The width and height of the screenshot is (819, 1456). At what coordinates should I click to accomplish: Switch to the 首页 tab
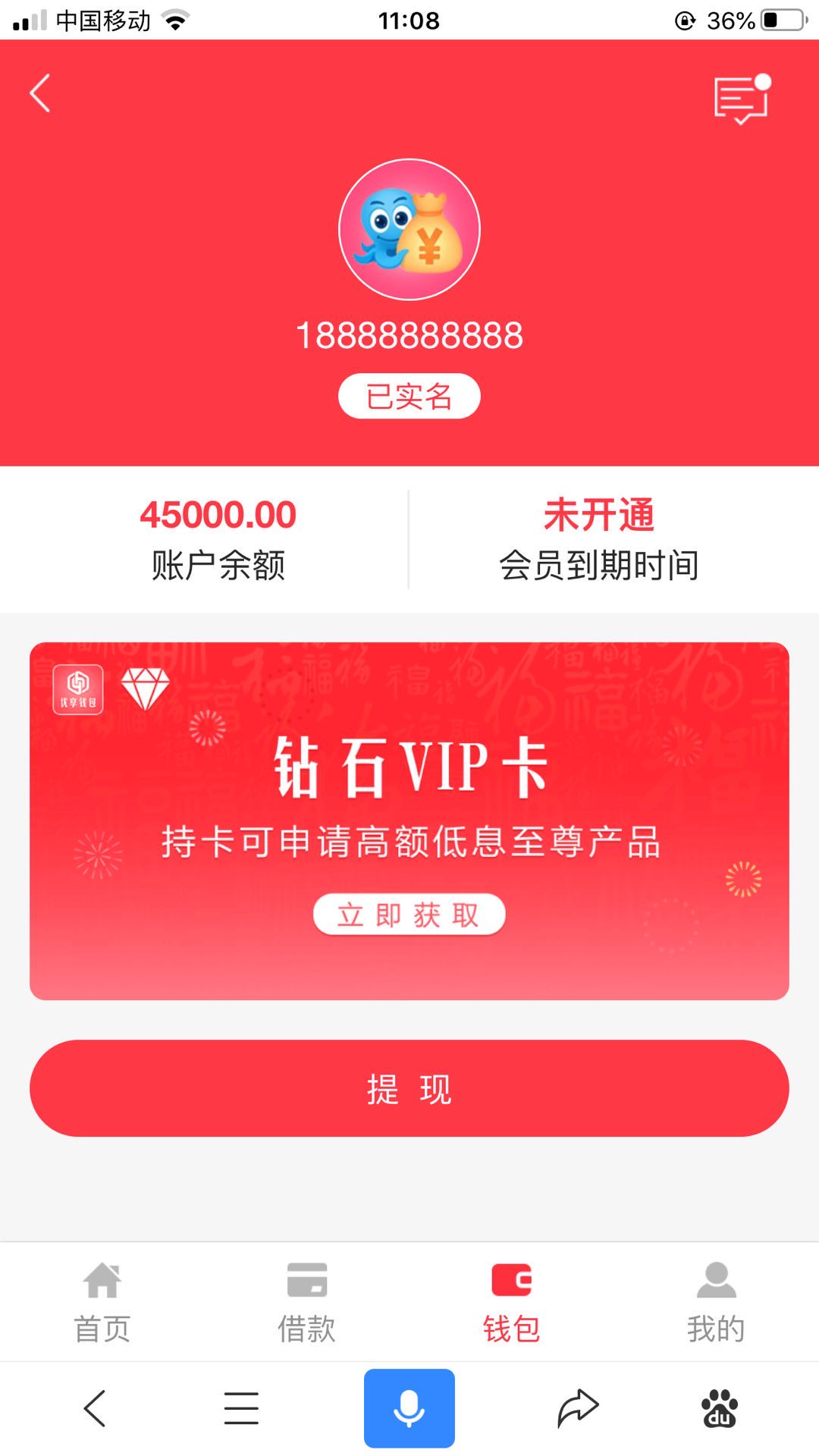(102, 1301)
